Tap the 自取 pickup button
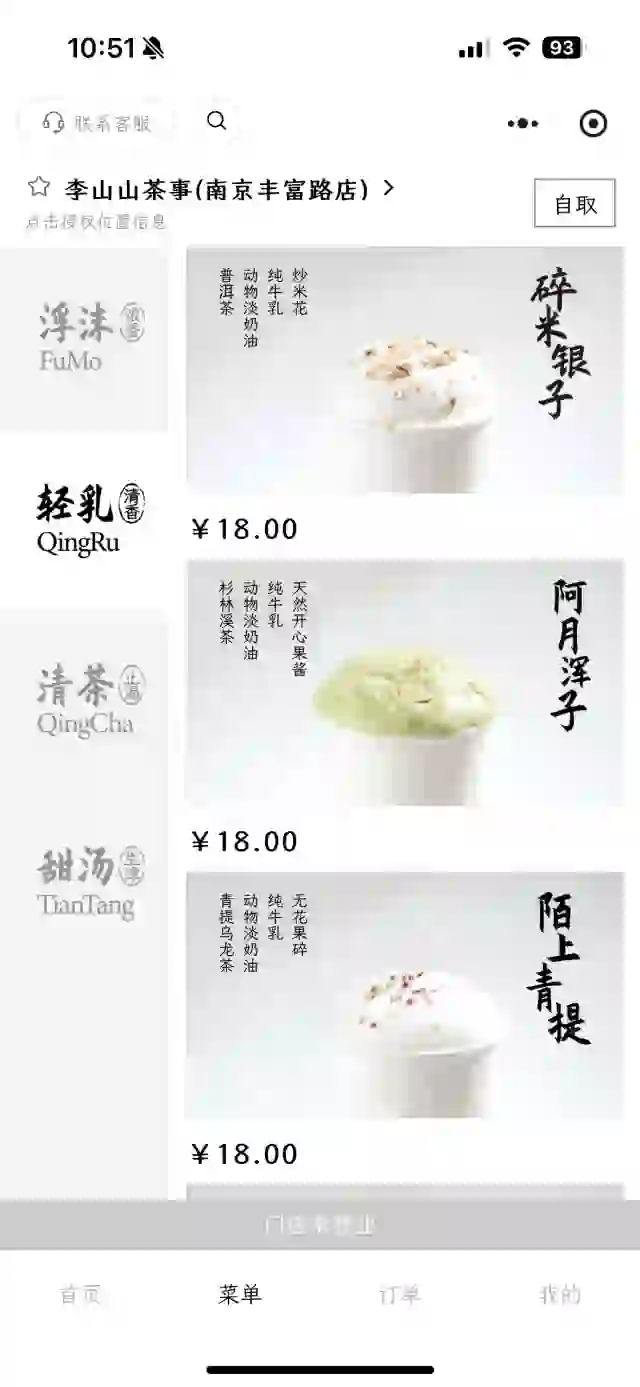 [575, 204]
